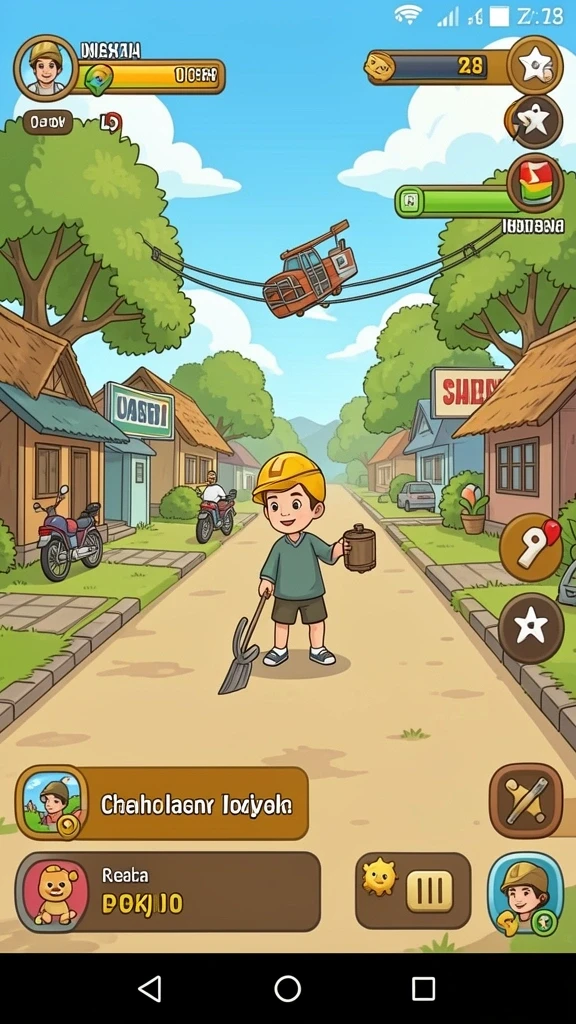576x1024 pixels.
Task: Open the colorful block icon on green bar
Action: pos(535,183)
